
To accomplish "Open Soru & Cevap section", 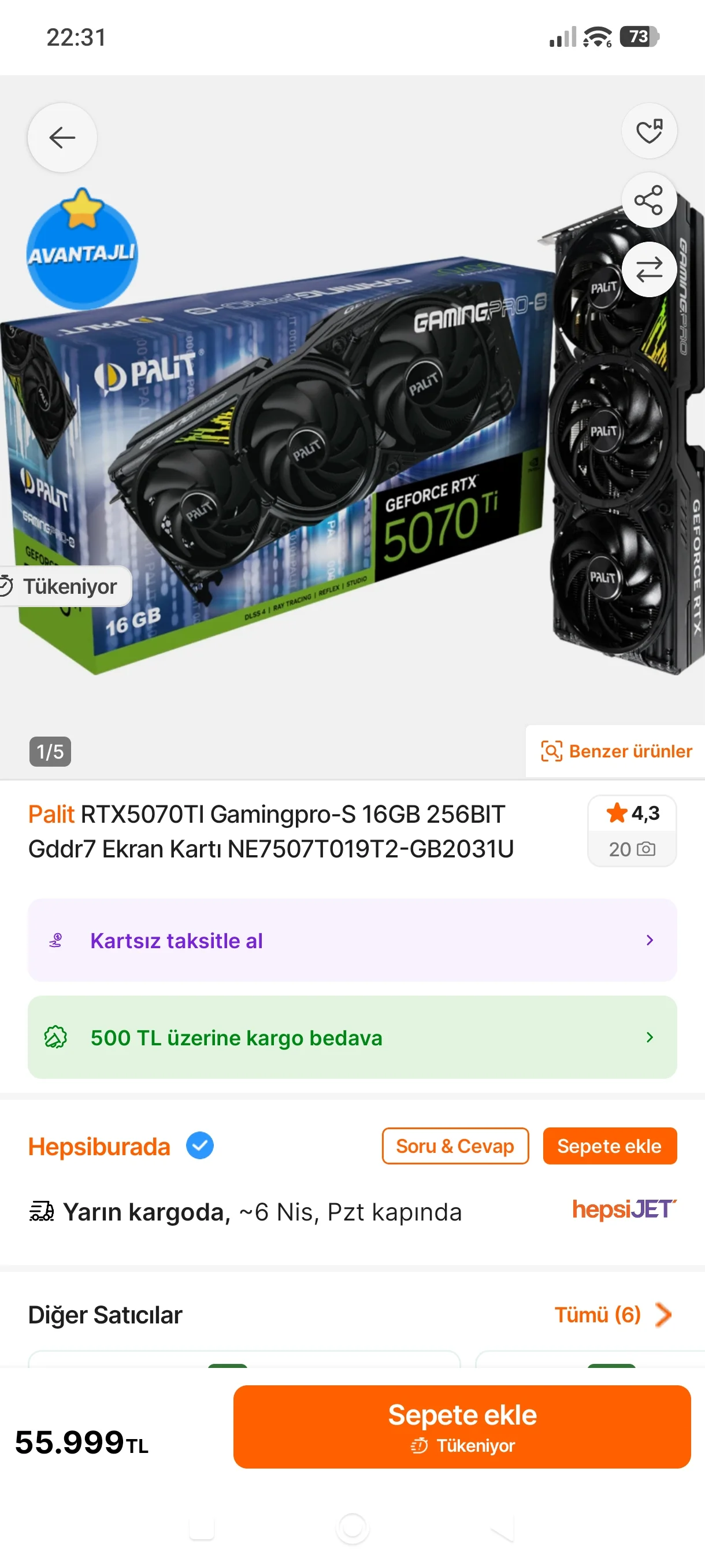I will tap(454, 1146).
